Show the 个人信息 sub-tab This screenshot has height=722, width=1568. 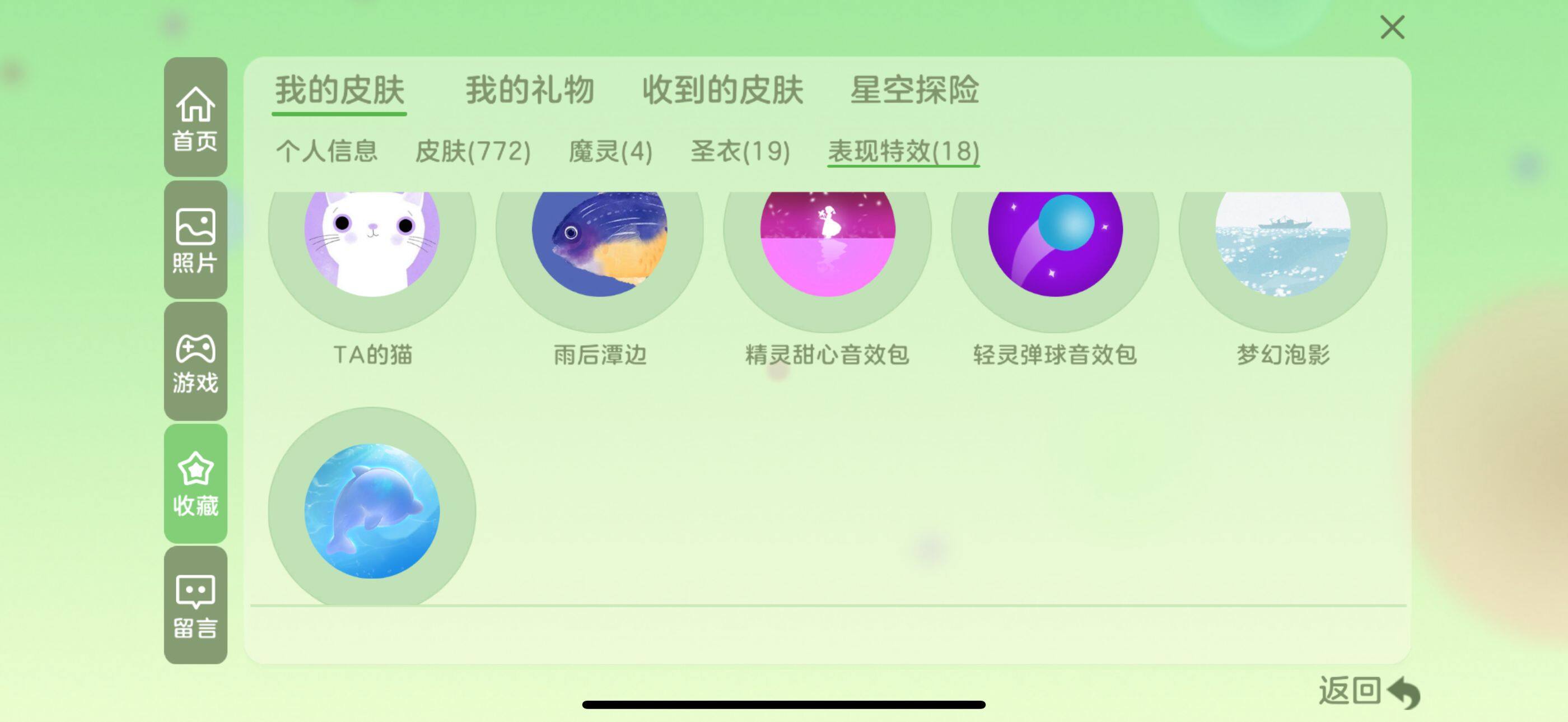(x=326, y=151)
